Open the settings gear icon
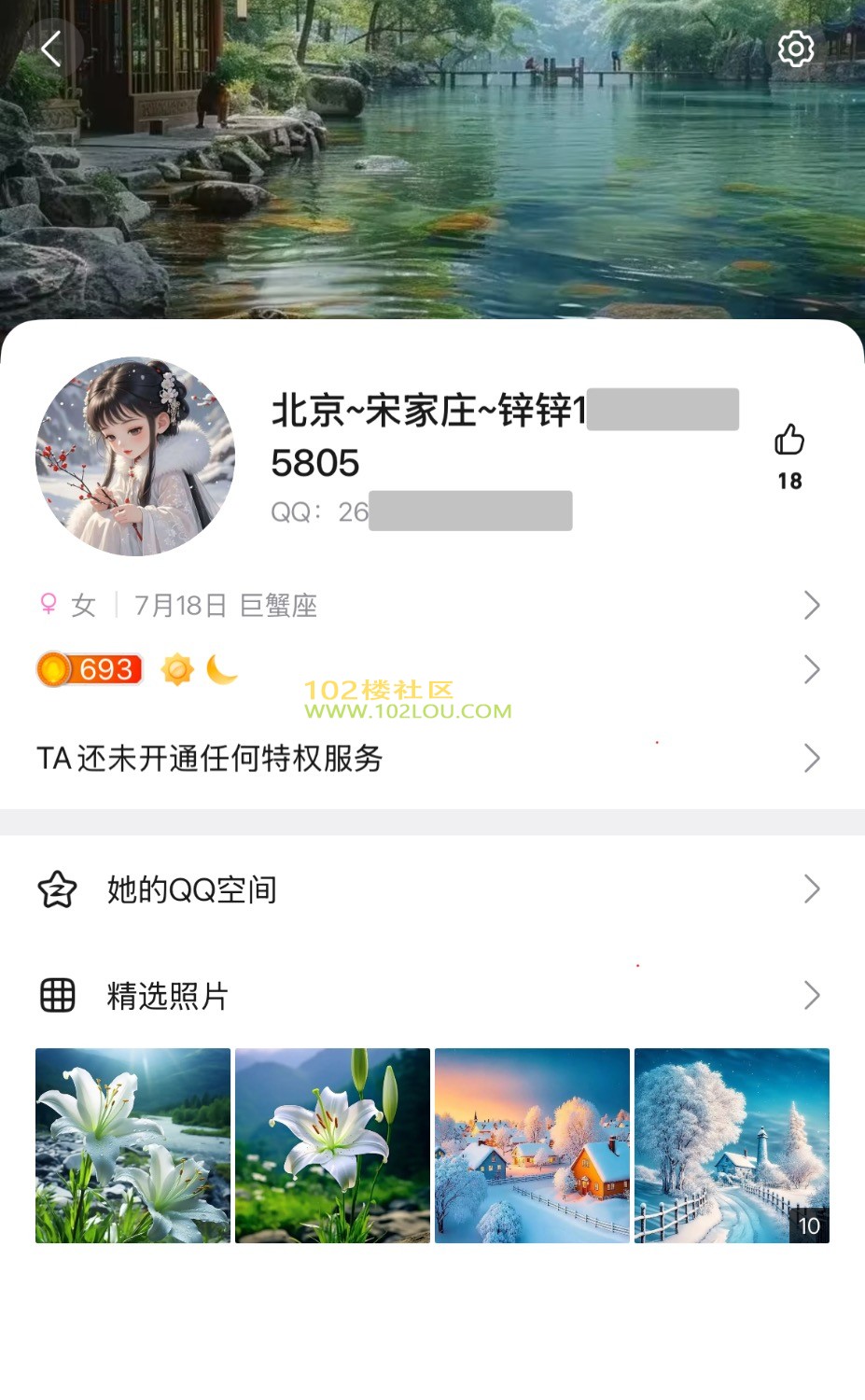The height and width of the screenshot is (1400, 865). coord(795,49)
